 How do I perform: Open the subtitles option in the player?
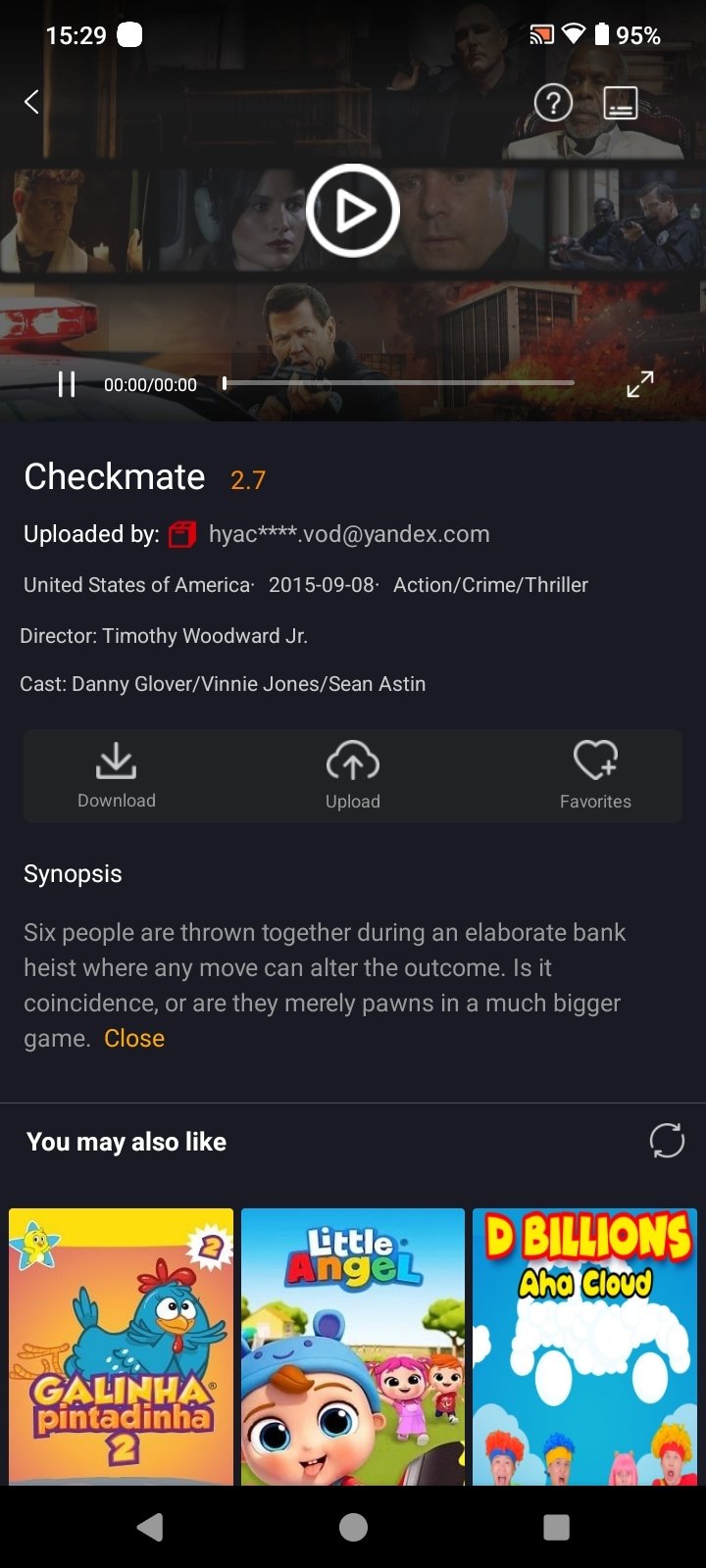[x=620, y=102]
